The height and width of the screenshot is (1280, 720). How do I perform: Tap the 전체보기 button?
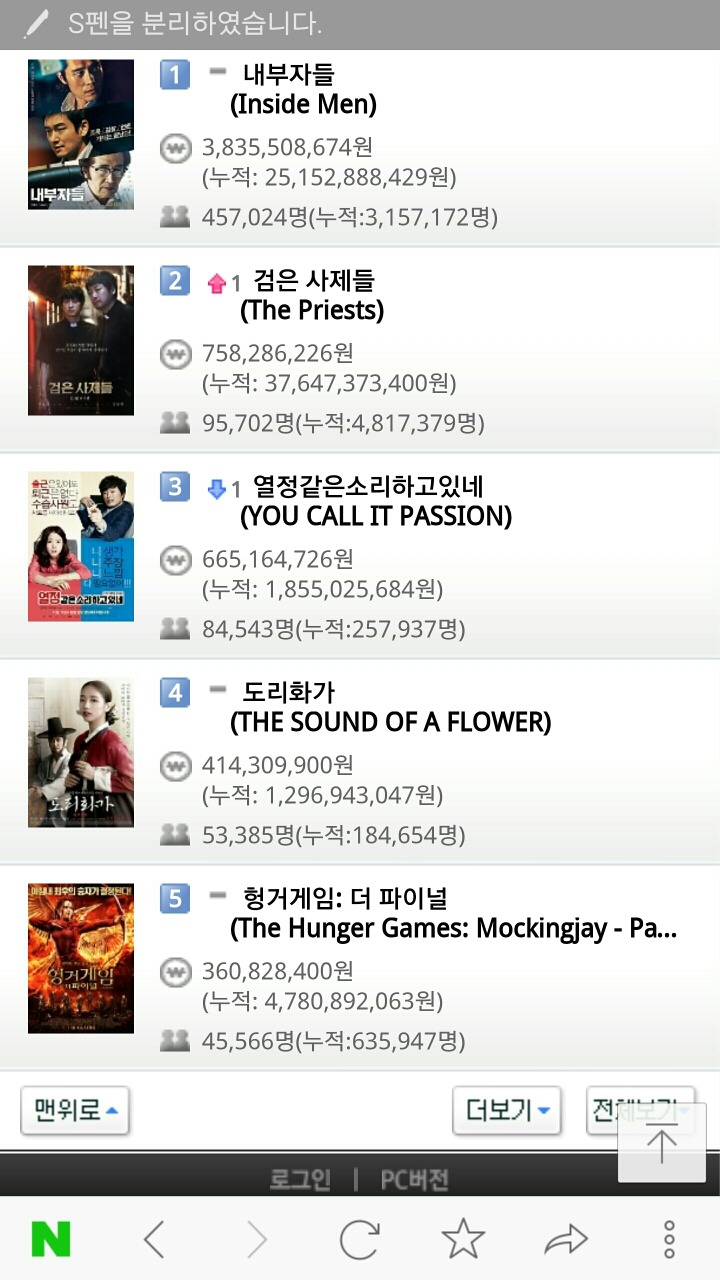[x=634, y=1110]
